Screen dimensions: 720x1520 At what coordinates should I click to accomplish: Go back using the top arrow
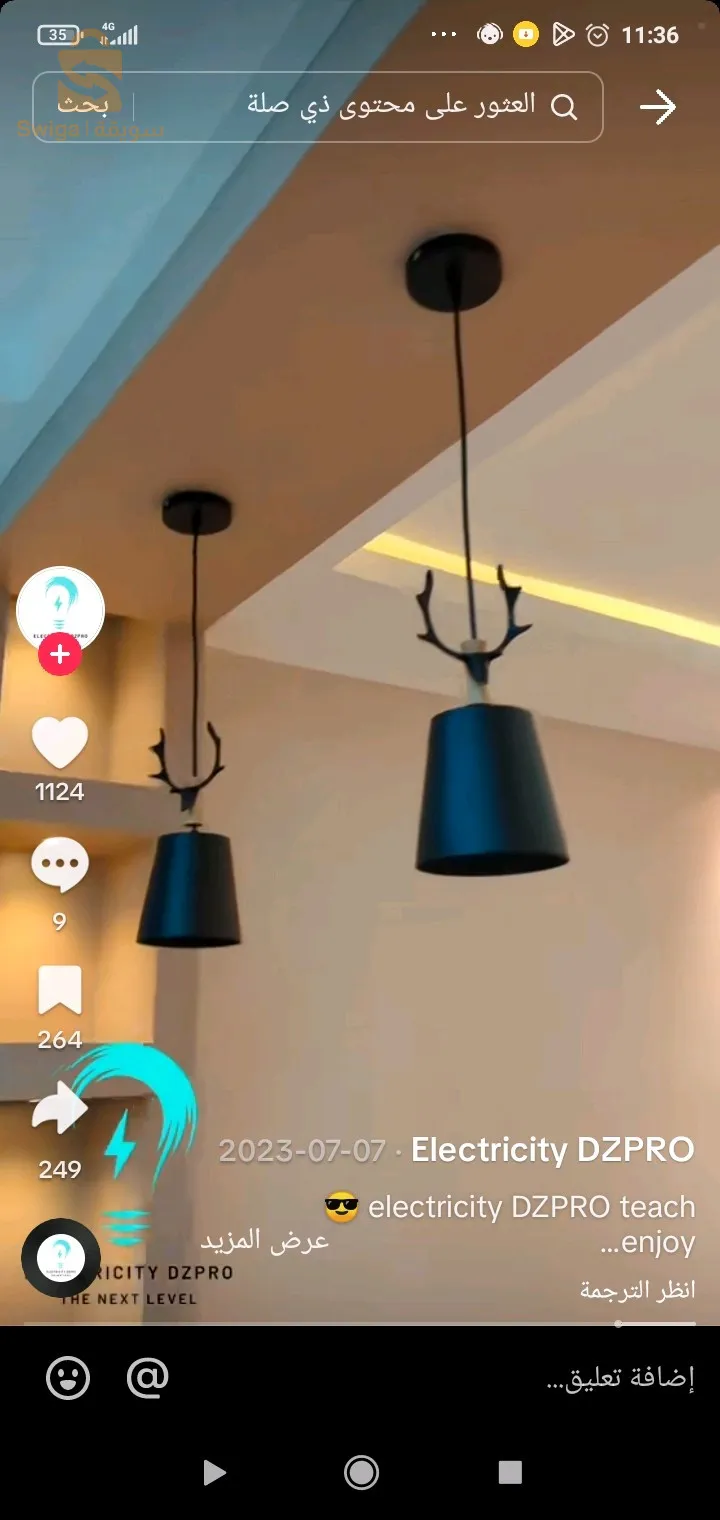(x=657, y=107)
